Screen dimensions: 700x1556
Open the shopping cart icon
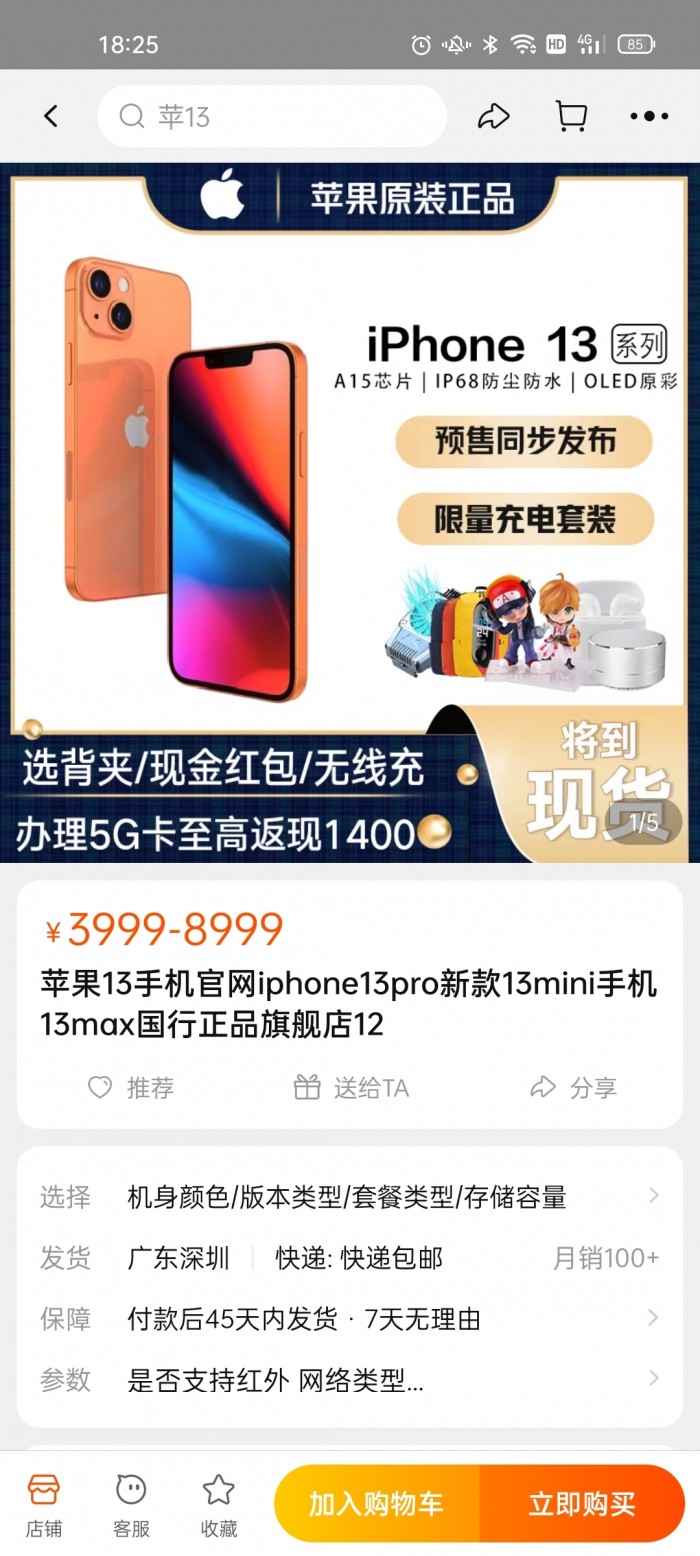(x=571, y=117)
